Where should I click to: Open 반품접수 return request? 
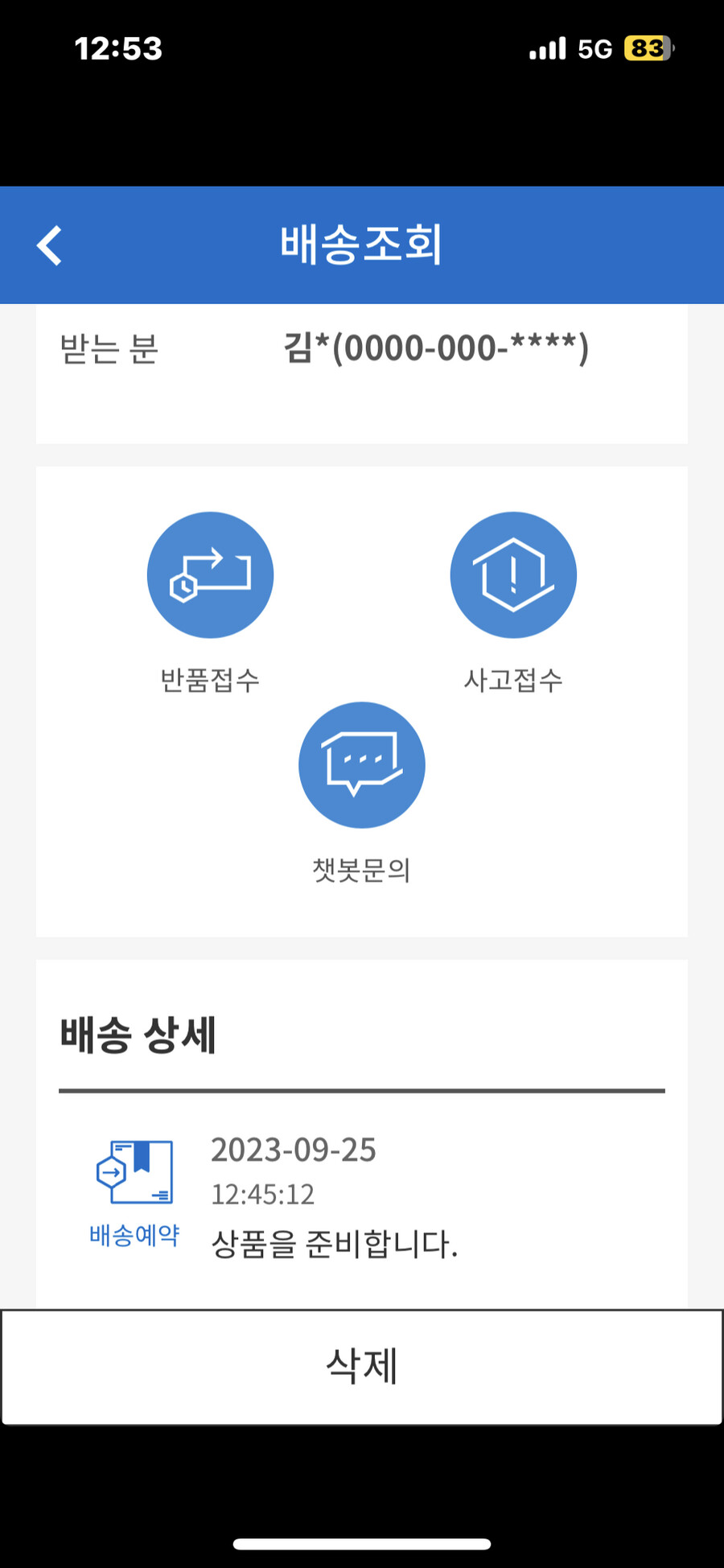(x=210, y=576)
